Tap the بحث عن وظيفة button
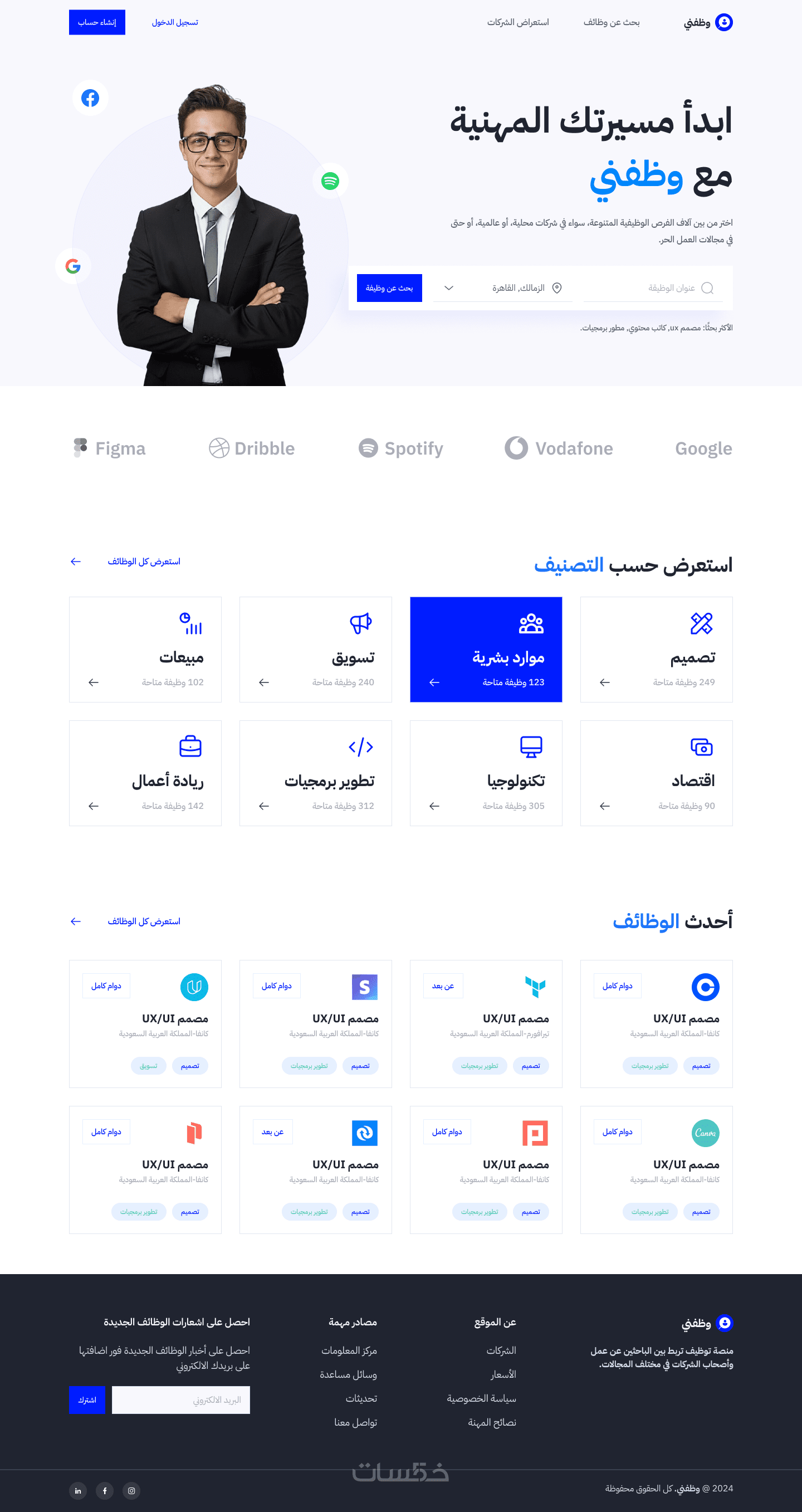 pyautogui.click(x=389, y=287)
